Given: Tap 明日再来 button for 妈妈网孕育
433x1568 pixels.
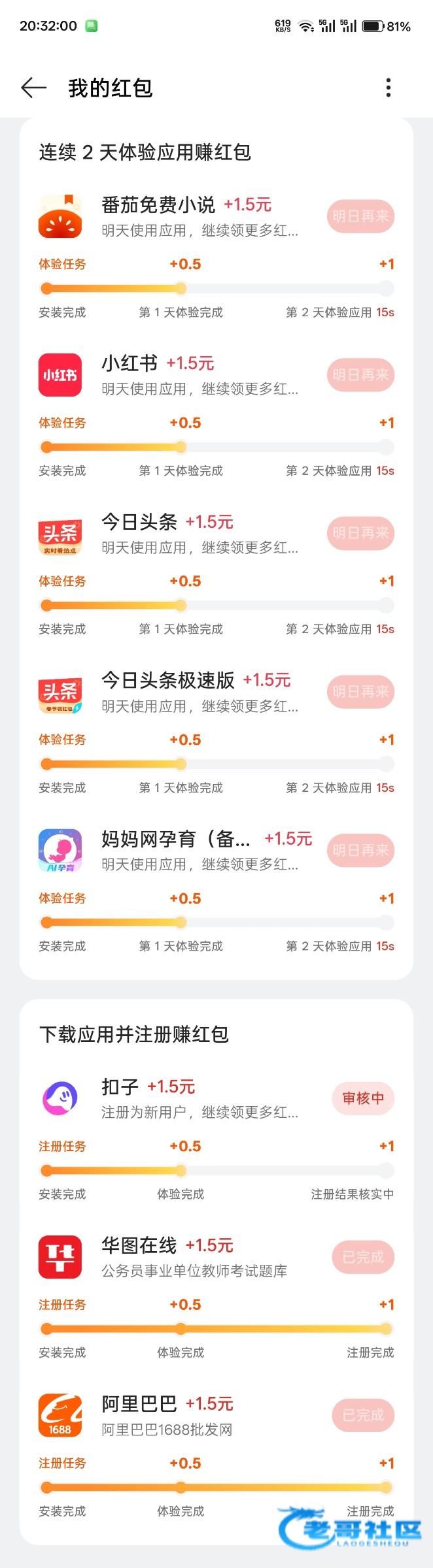Looking at the screenshot, I should tap(360, 850).
